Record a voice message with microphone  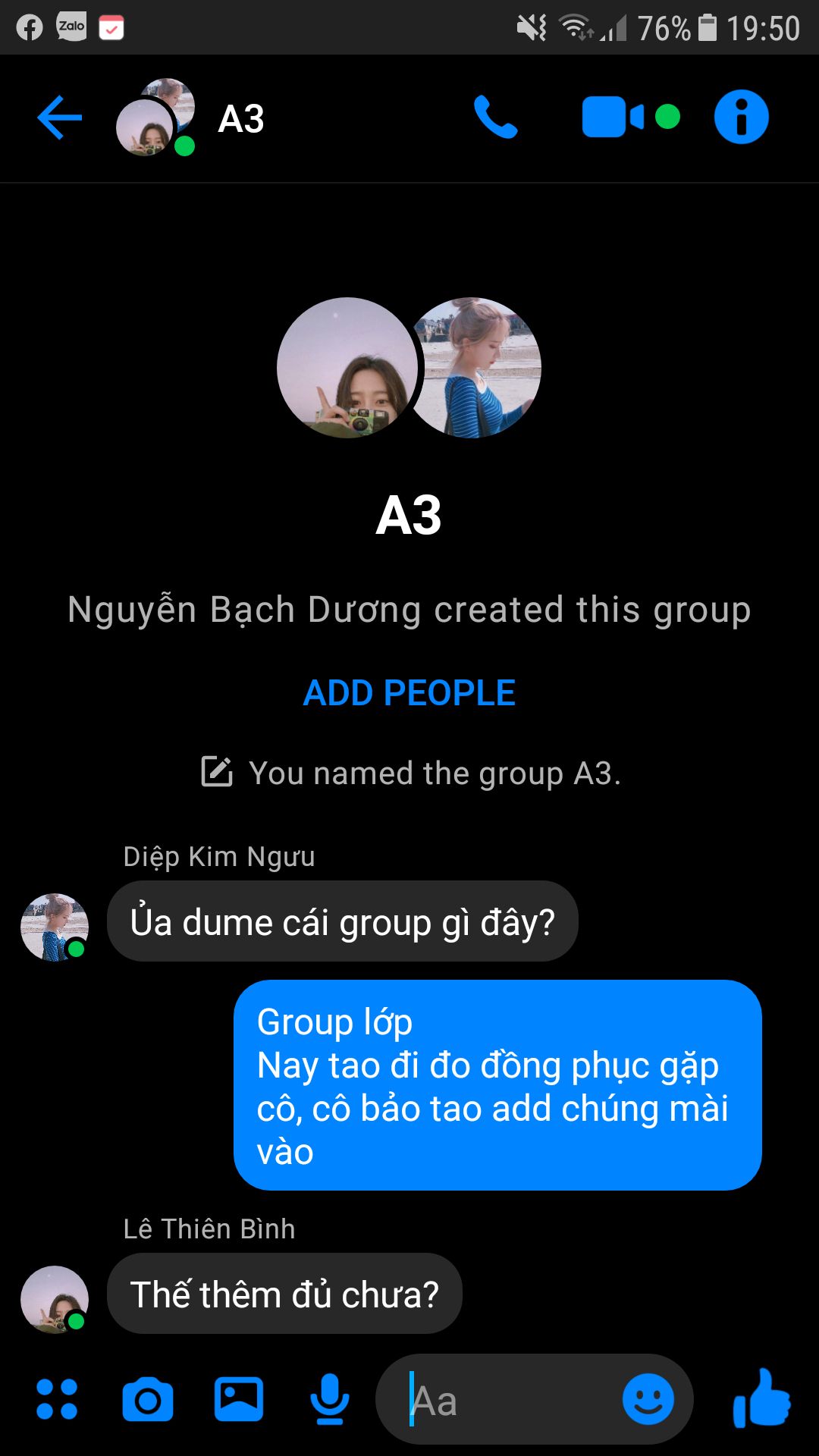click(330, 1400)
